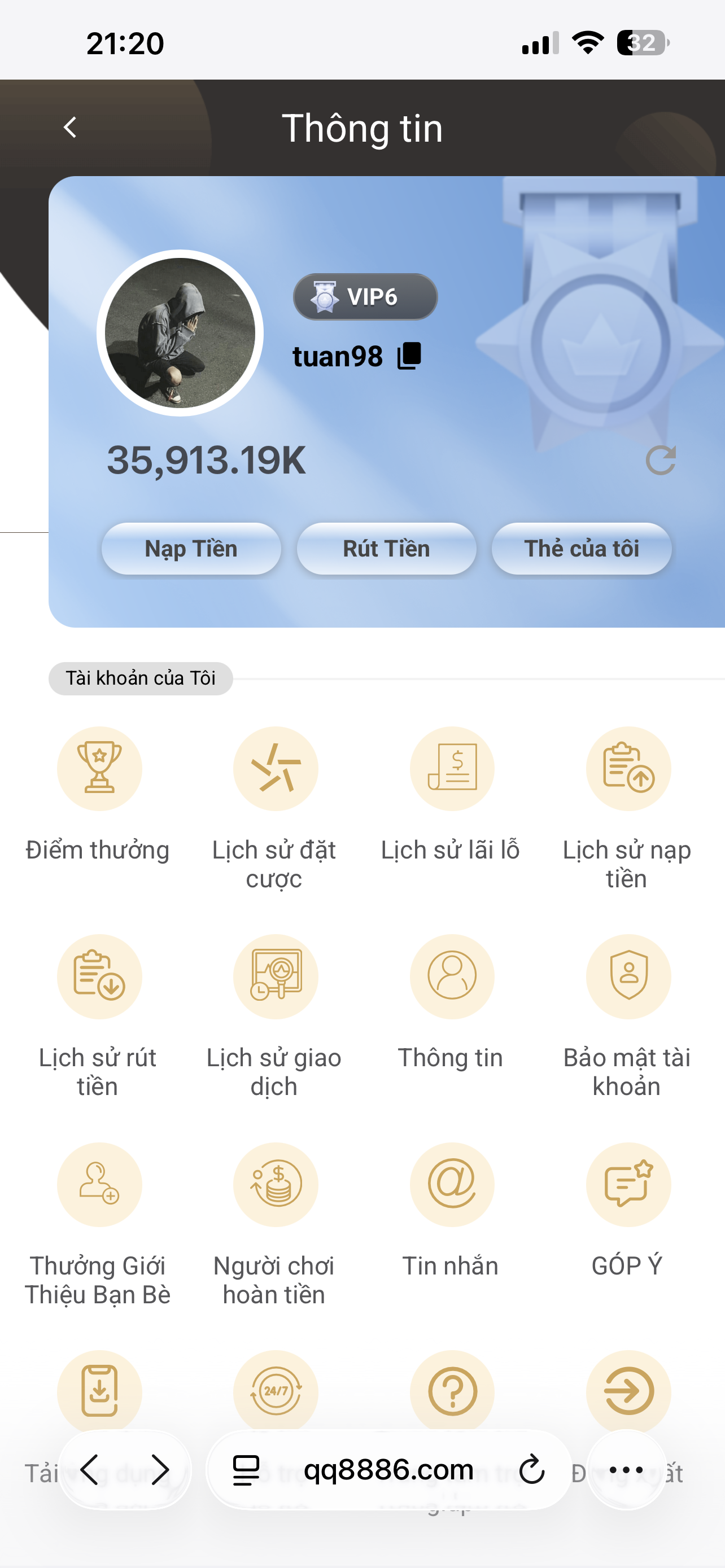Open the Thông tin grid item

(452, 977)
